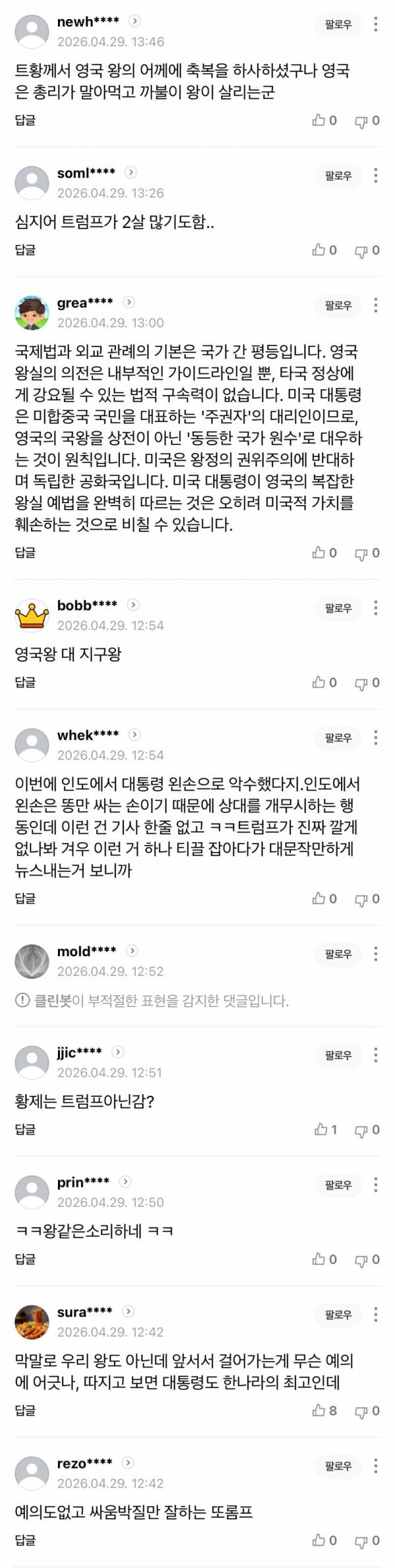The width and height of the screenshot is (395, 1568).
Task: Like the comment by grea****
Action: [x=324, y=553]
